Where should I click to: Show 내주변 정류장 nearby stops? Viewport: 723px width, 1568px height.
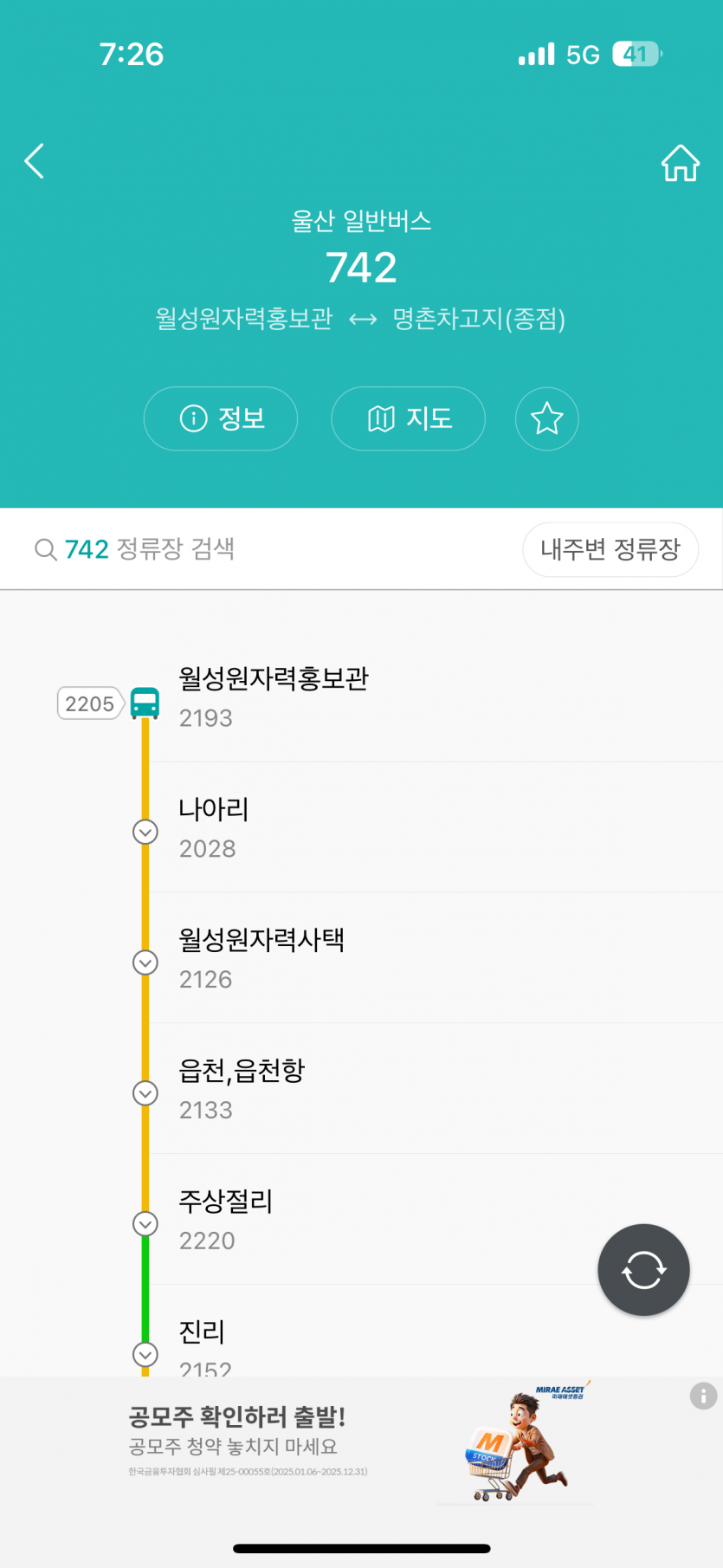610,549
